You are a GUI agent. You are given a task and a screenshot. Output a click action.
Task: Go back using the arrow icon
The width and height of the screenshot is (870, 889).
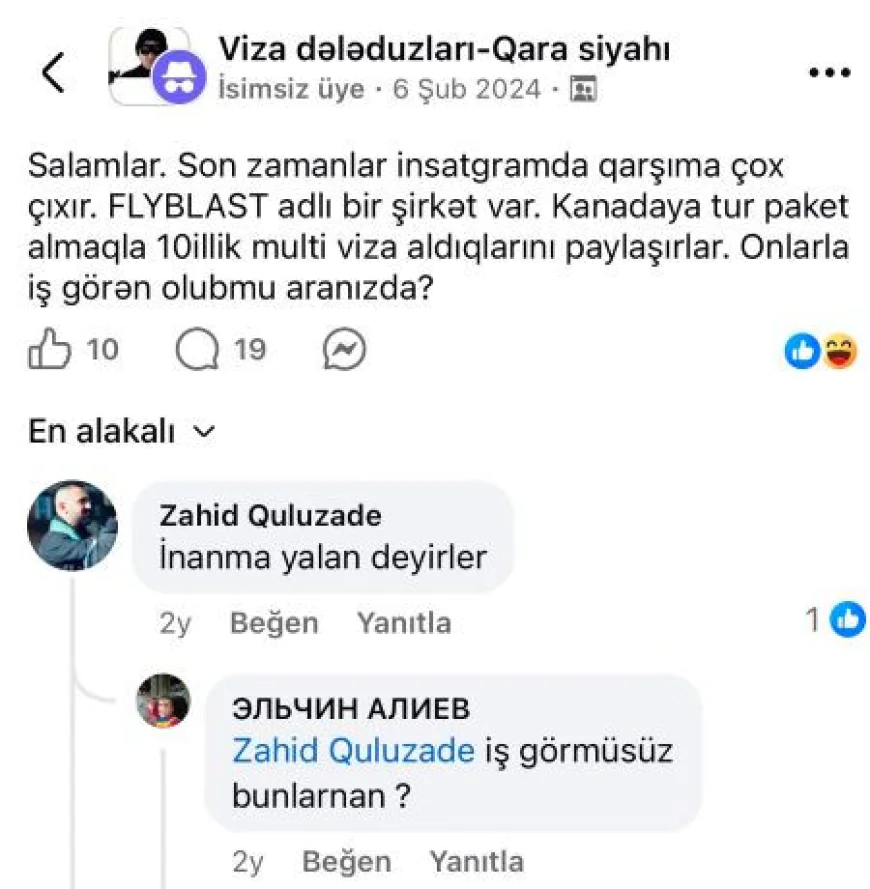point(53,73)
